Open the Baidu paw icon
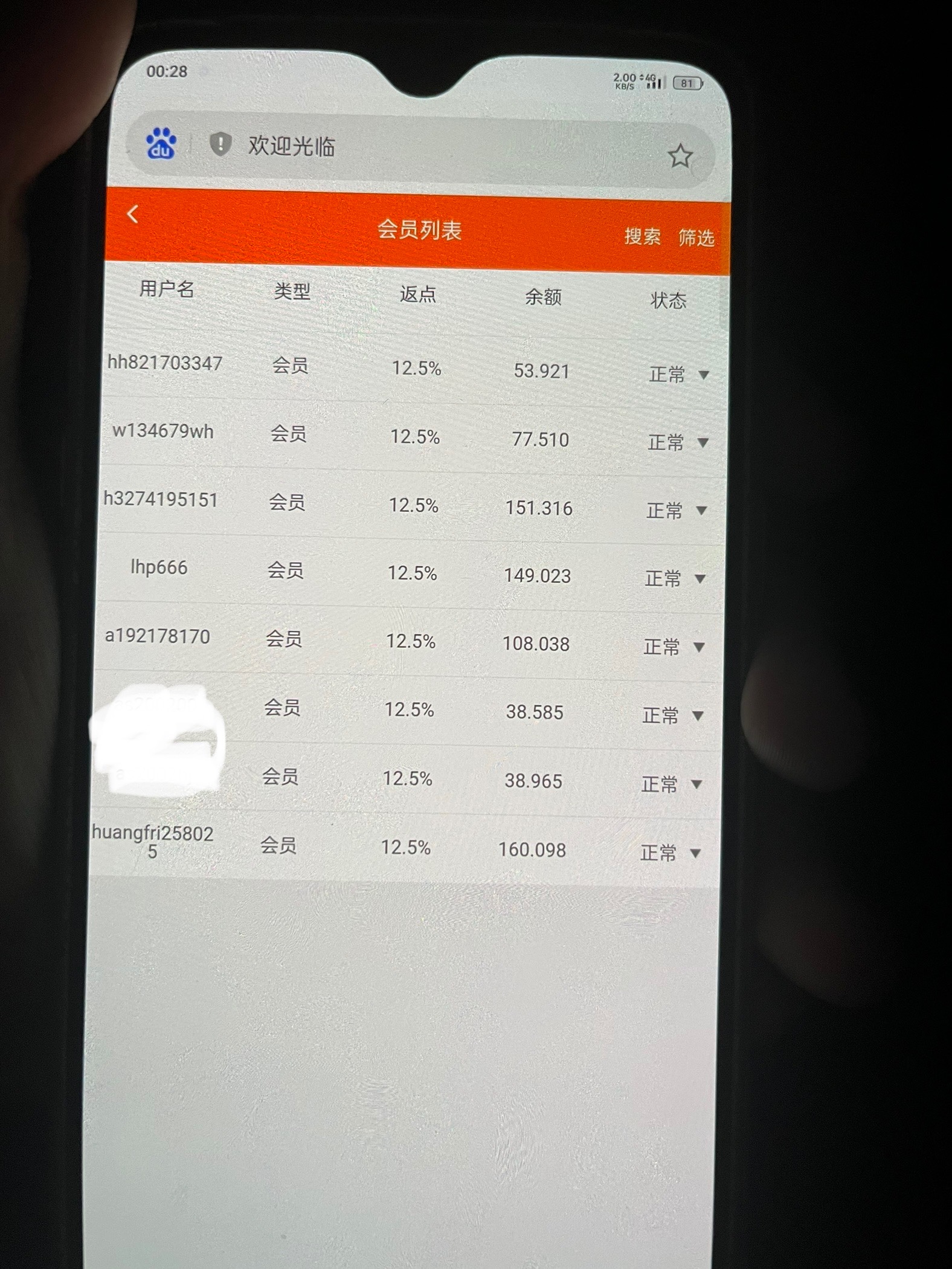Screen dimensions: 952x1269 tap(161, 144)
